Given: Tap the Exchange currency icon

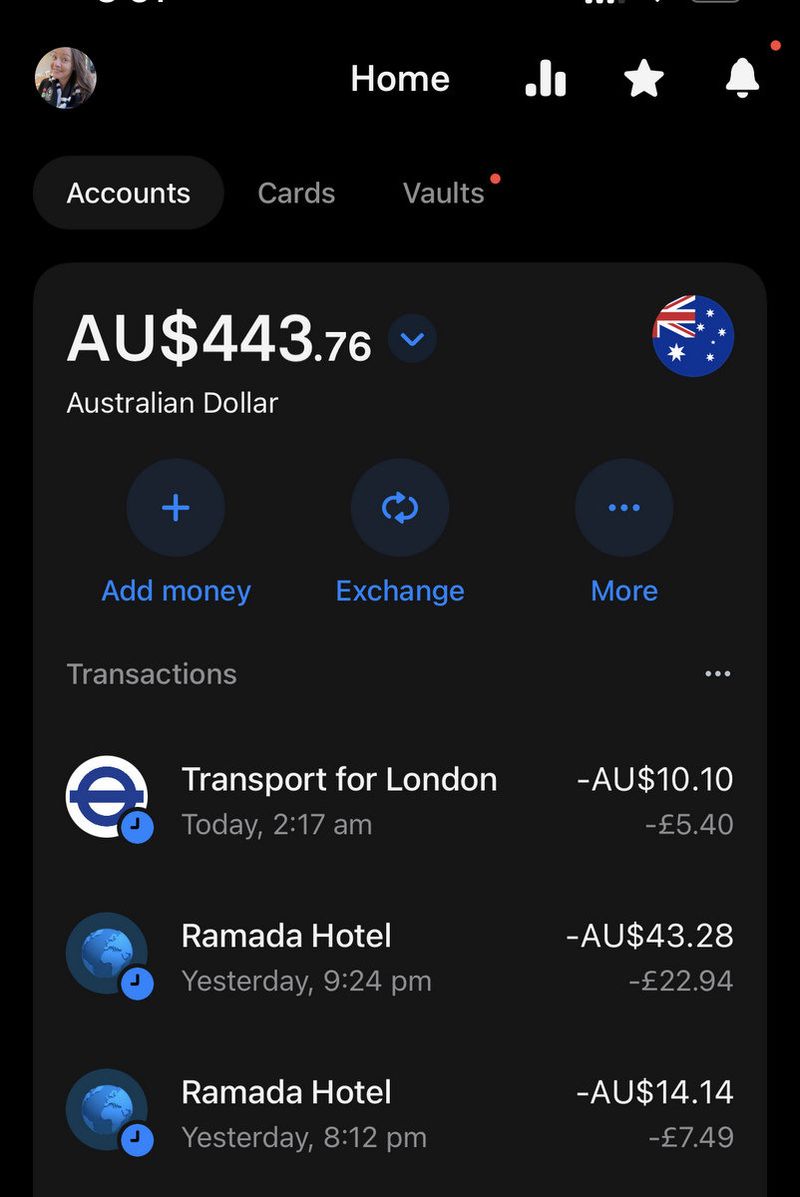Looking at the screenshot, I should point(400,507).
